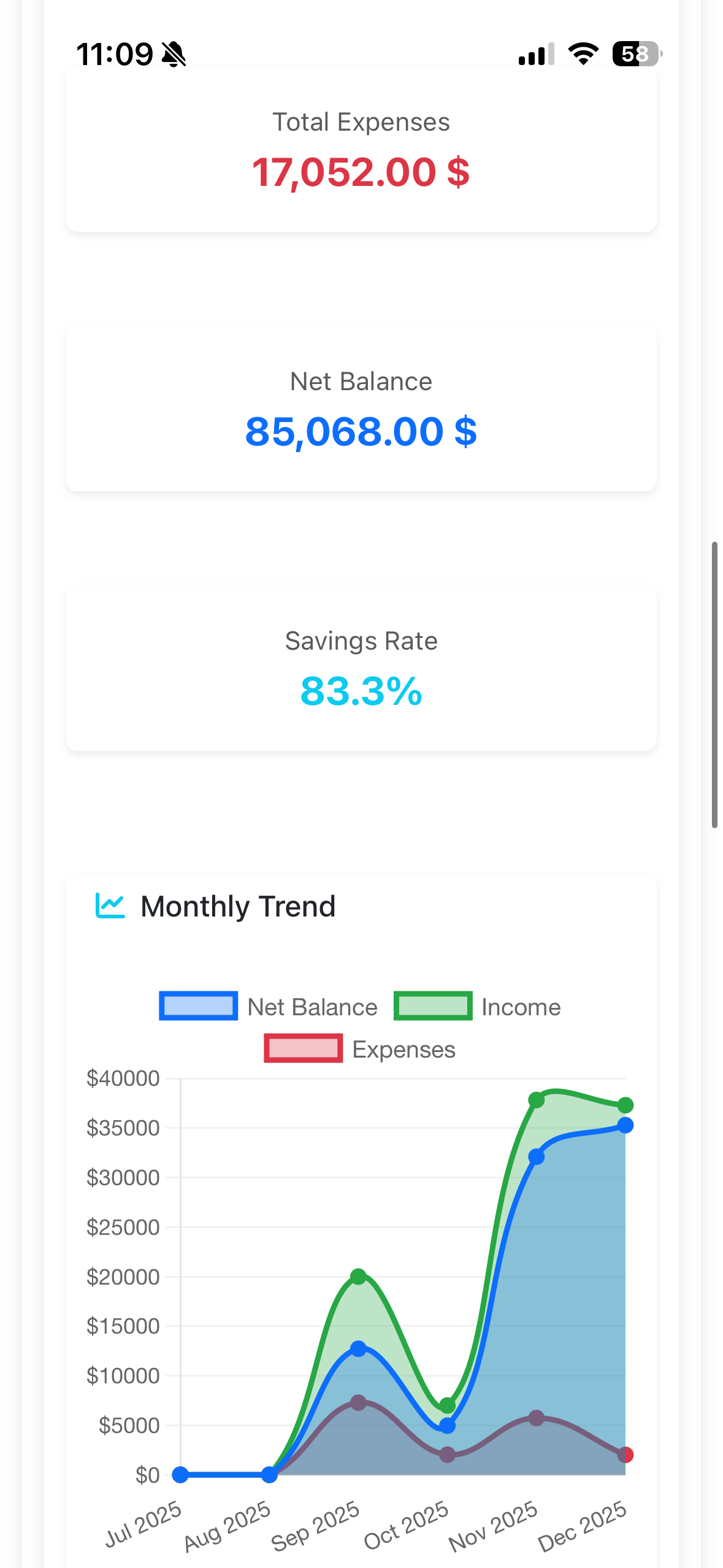Viewport: 723px width, 1568px height.
Task: Open the Net Balance card
Action: [361, 408]
